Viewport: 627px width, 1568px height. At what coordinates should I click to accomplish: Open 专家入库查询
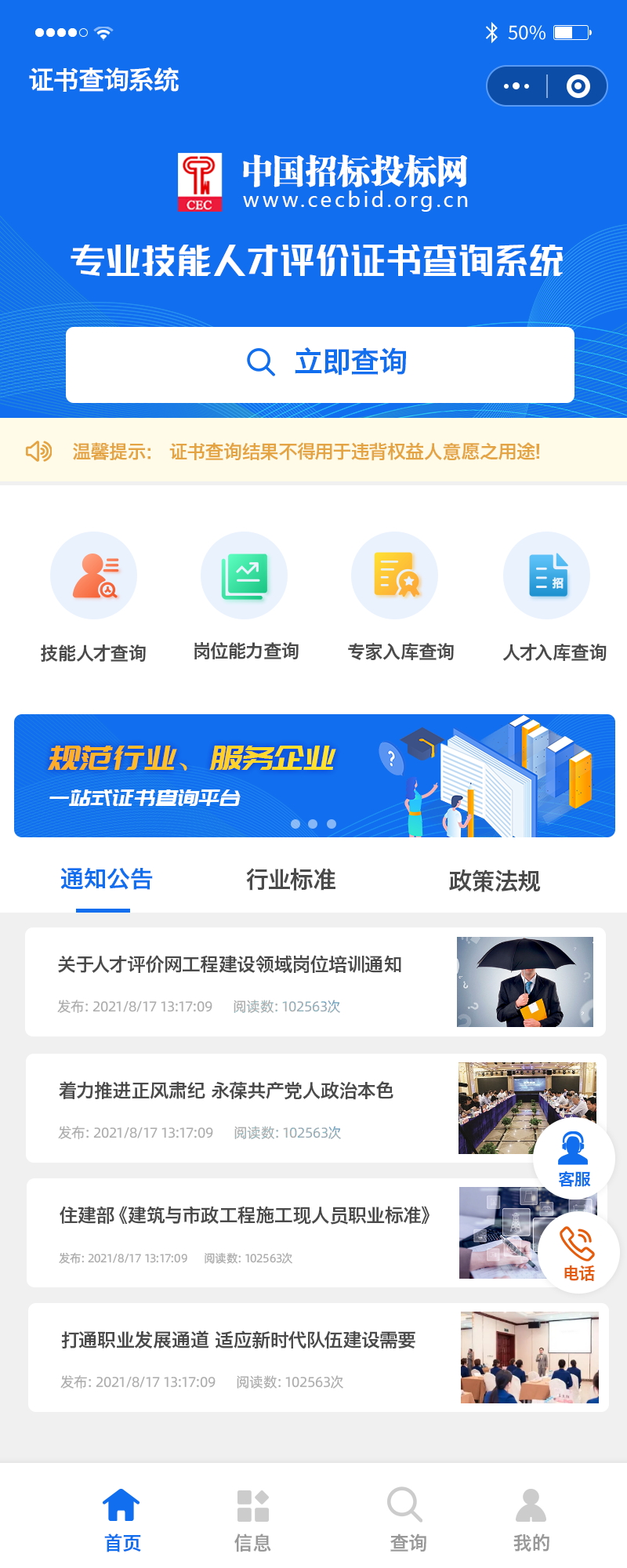click(395, 575)
